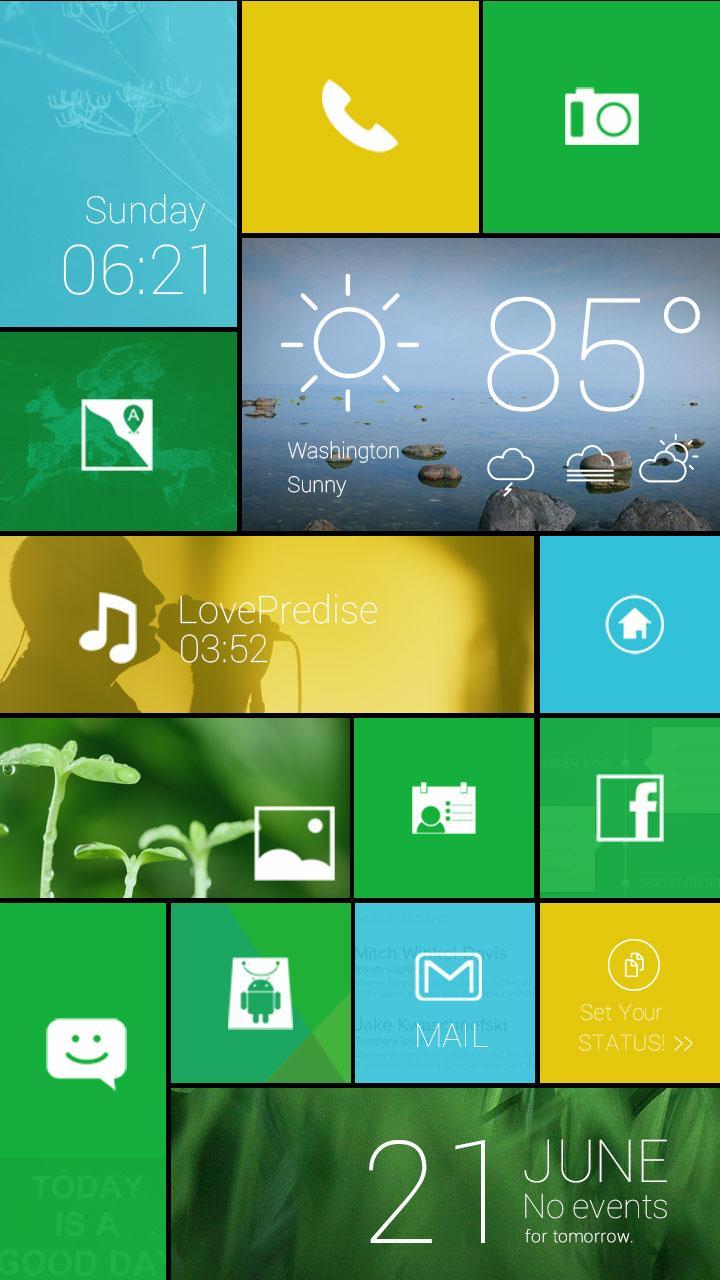Open the Washington weather tile
Screen dimensions: 720x1280
(x=480, y=385)
